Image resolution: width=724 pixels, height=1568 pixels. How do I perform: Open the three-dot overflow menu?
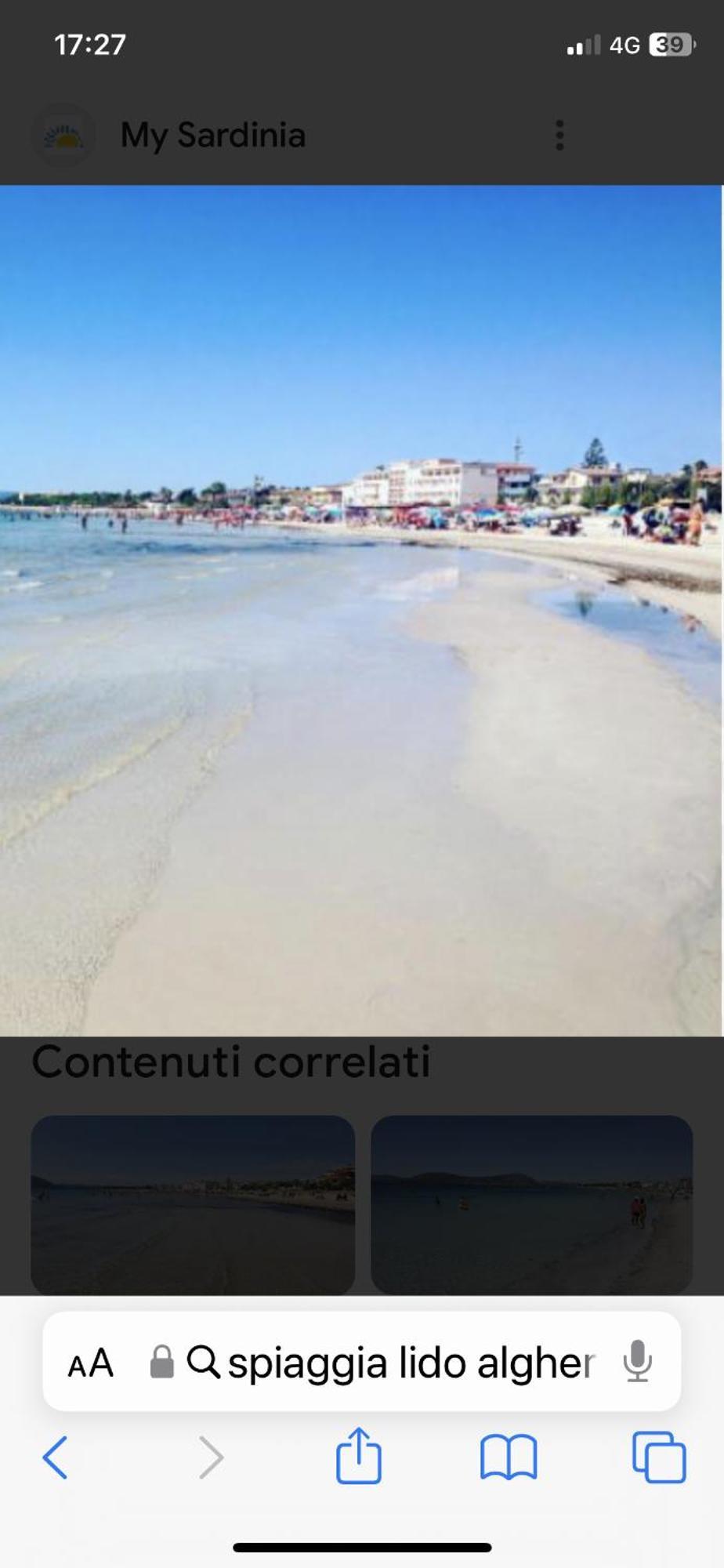pyautogui.click(x=559, y=135)
